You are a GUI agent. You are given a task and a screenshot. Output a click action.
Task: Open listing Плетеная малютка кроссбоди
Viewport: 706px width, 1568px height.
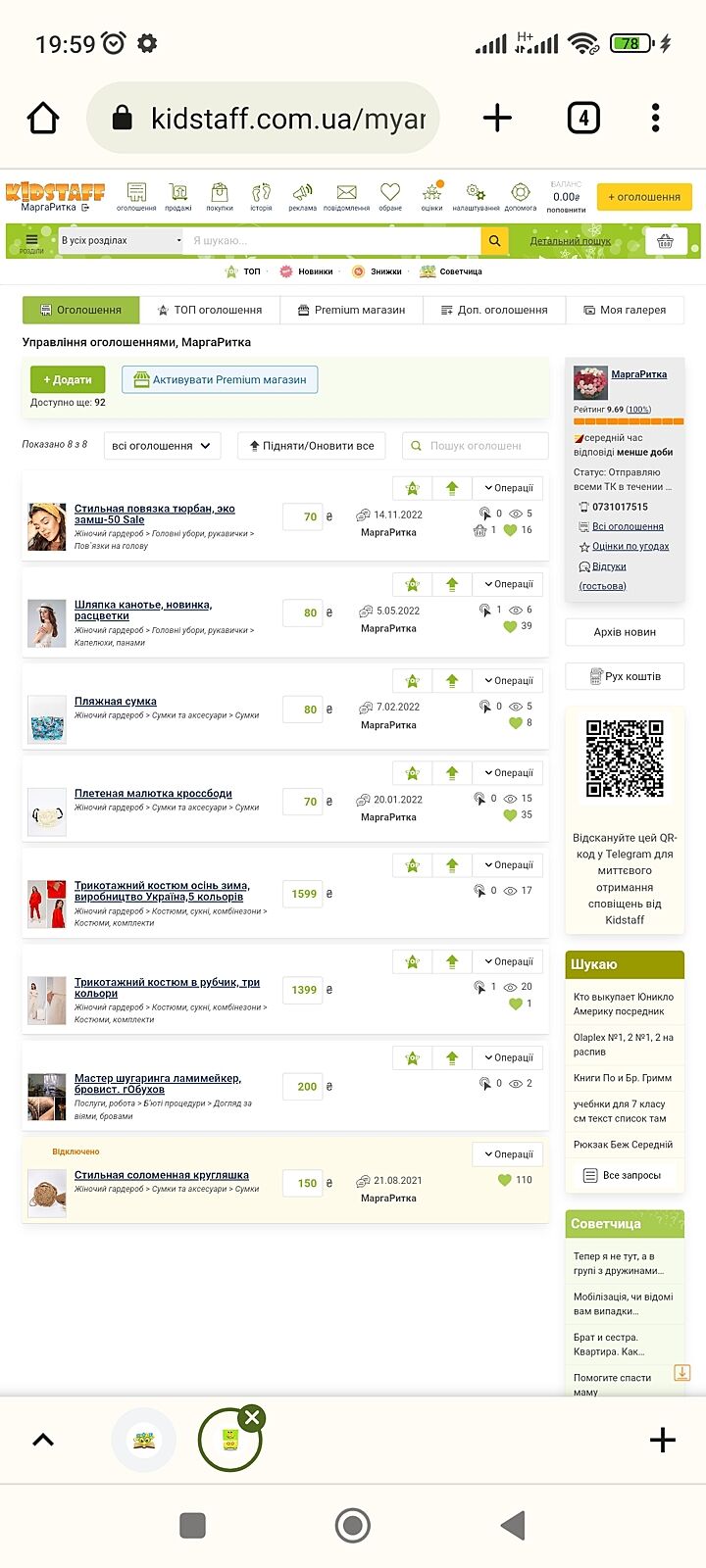point(153,794)
